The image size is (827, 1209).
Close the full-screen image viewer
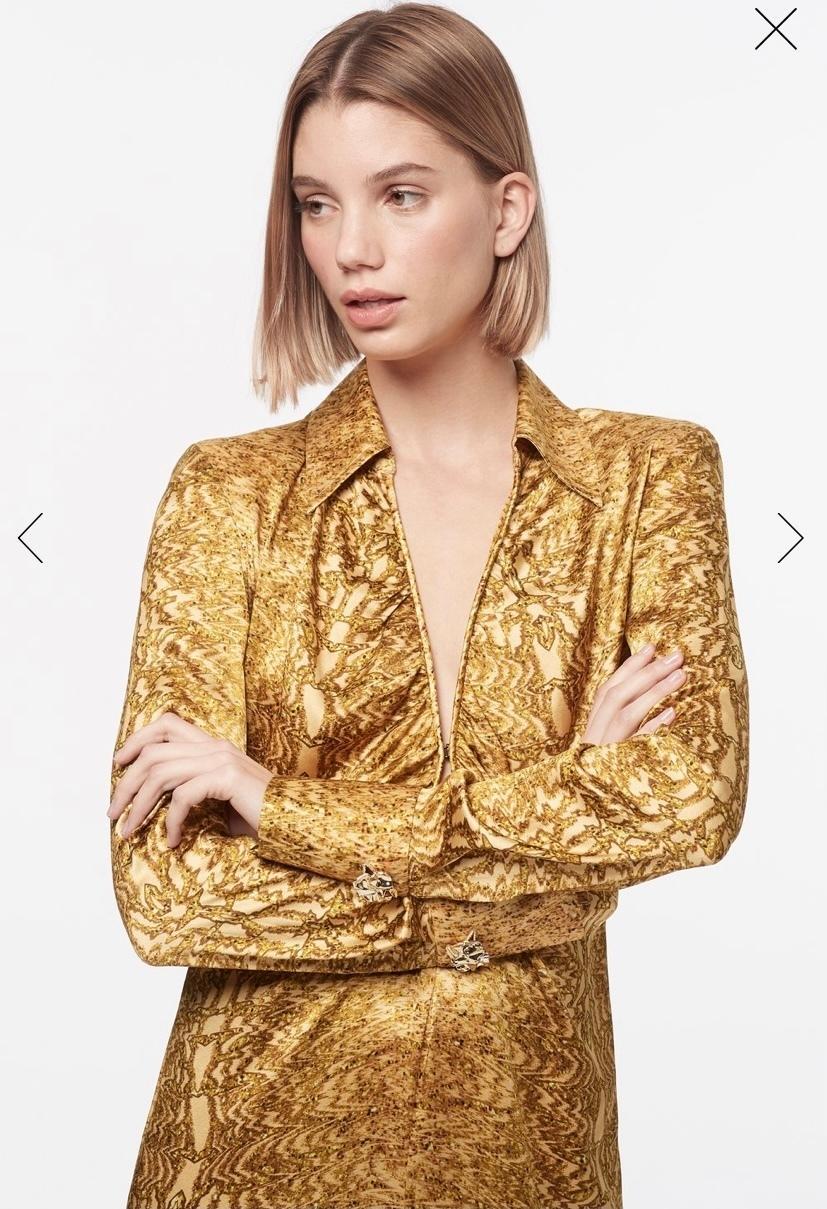click(x=775, y=29)
